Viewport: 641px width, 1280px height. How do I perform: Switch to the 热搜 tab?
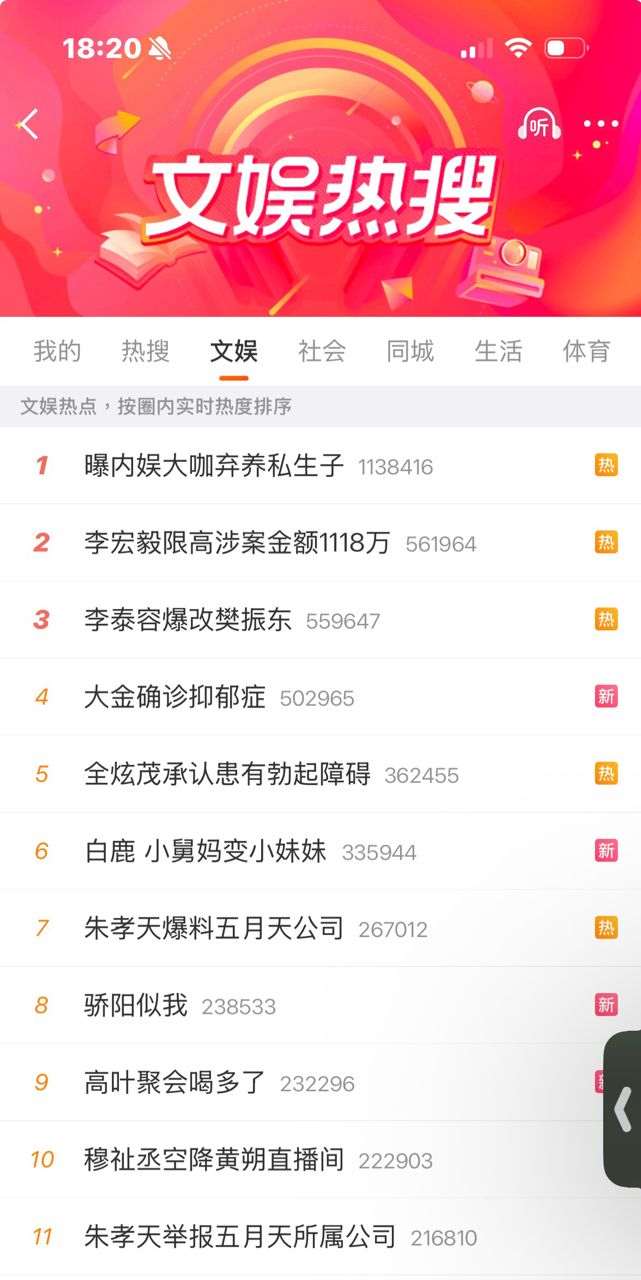point(145,351)
